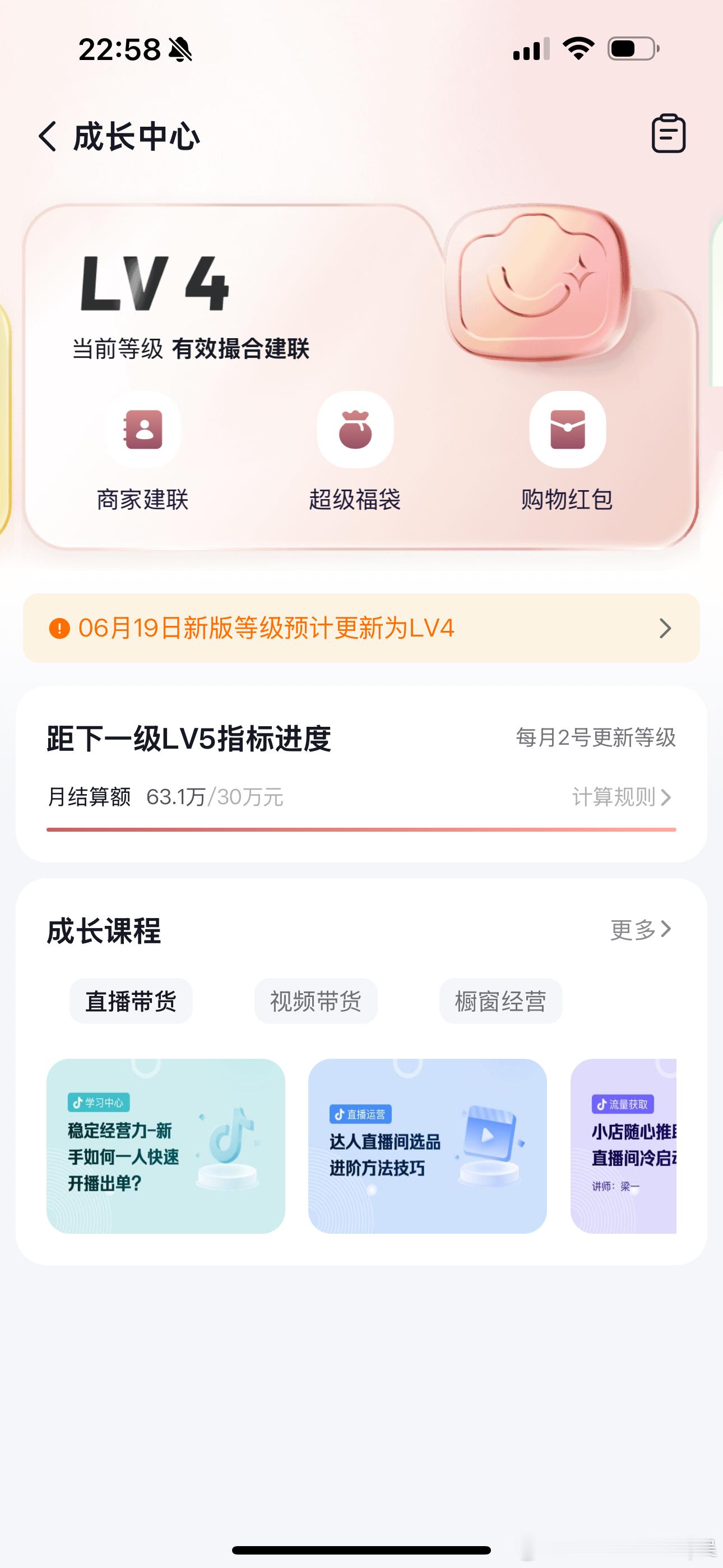Go back from 成长中心
Screen dimensions: 723x1568
48,136
